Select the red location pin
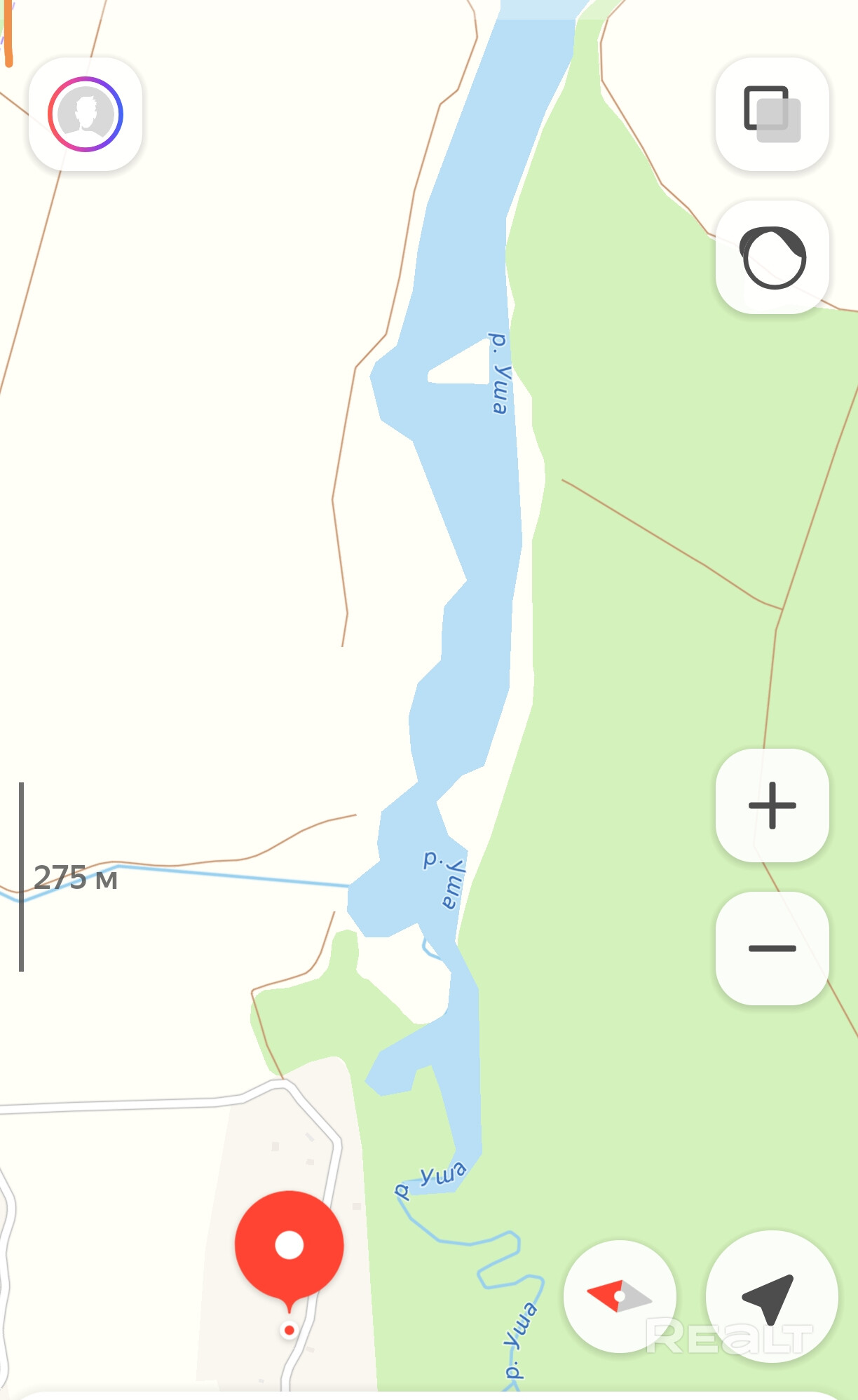Viewport: 858px width, 1400px height. 289,1246
